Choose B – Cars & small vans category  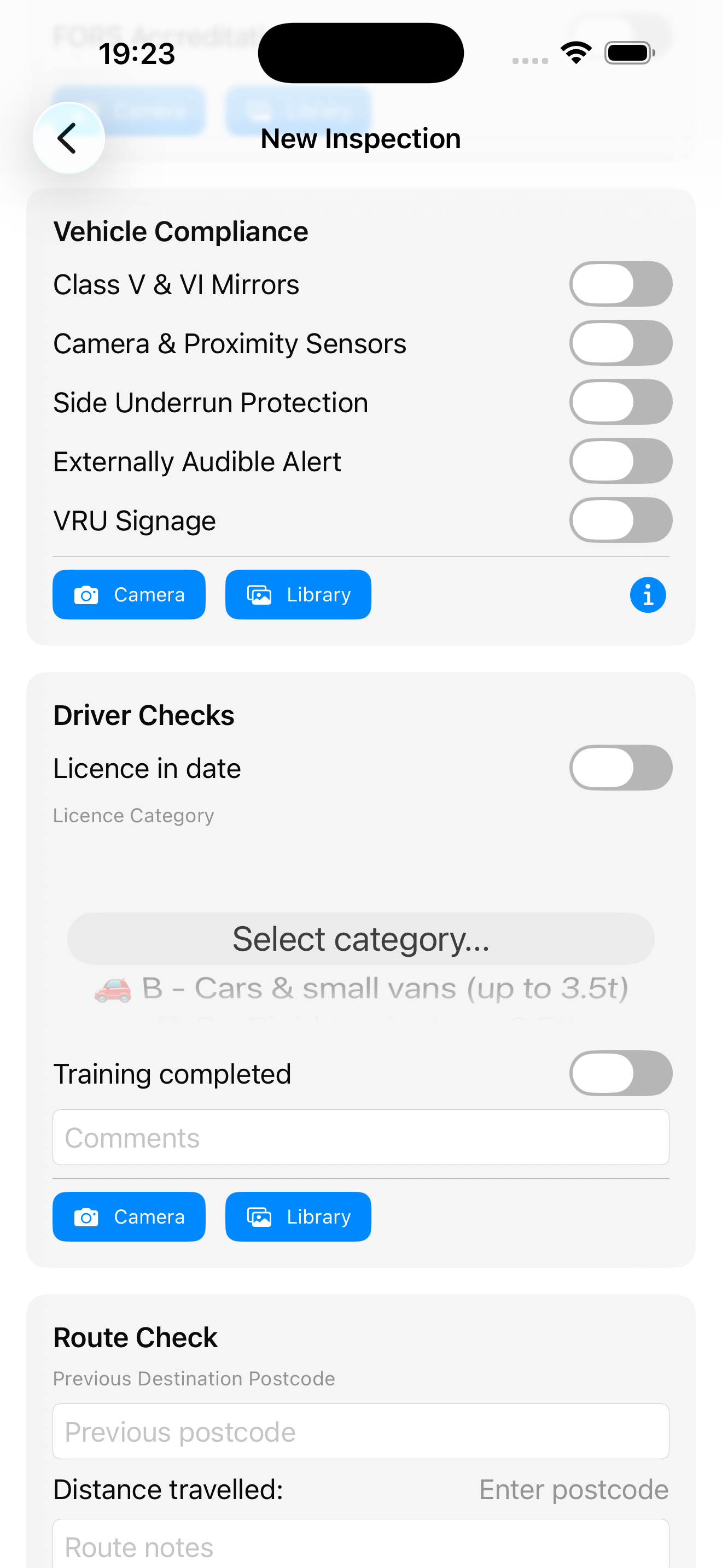[383, 988]
